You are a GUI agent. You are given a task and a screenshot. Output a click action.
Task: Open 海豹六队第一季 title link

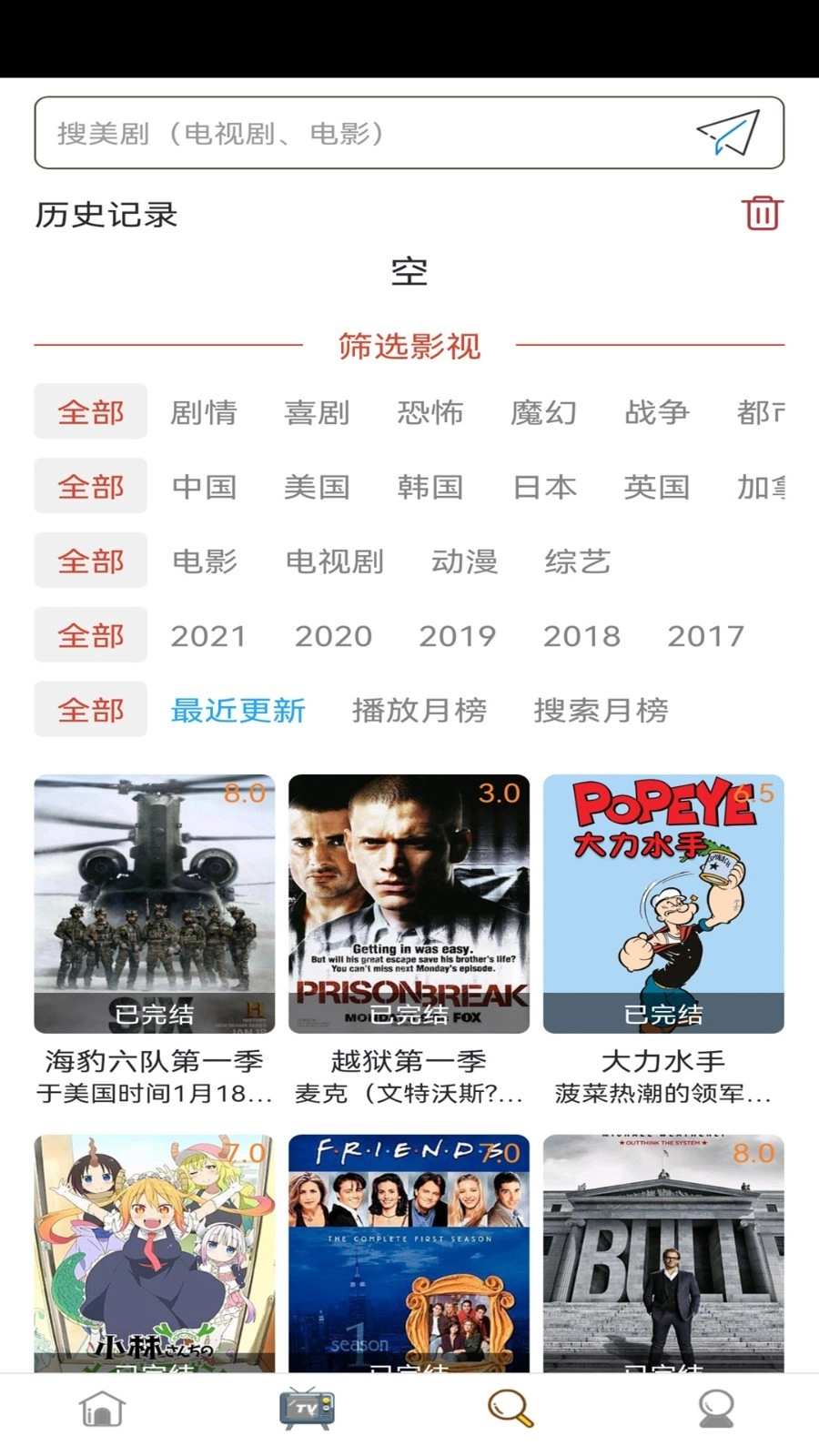(x=153, y=1061)
